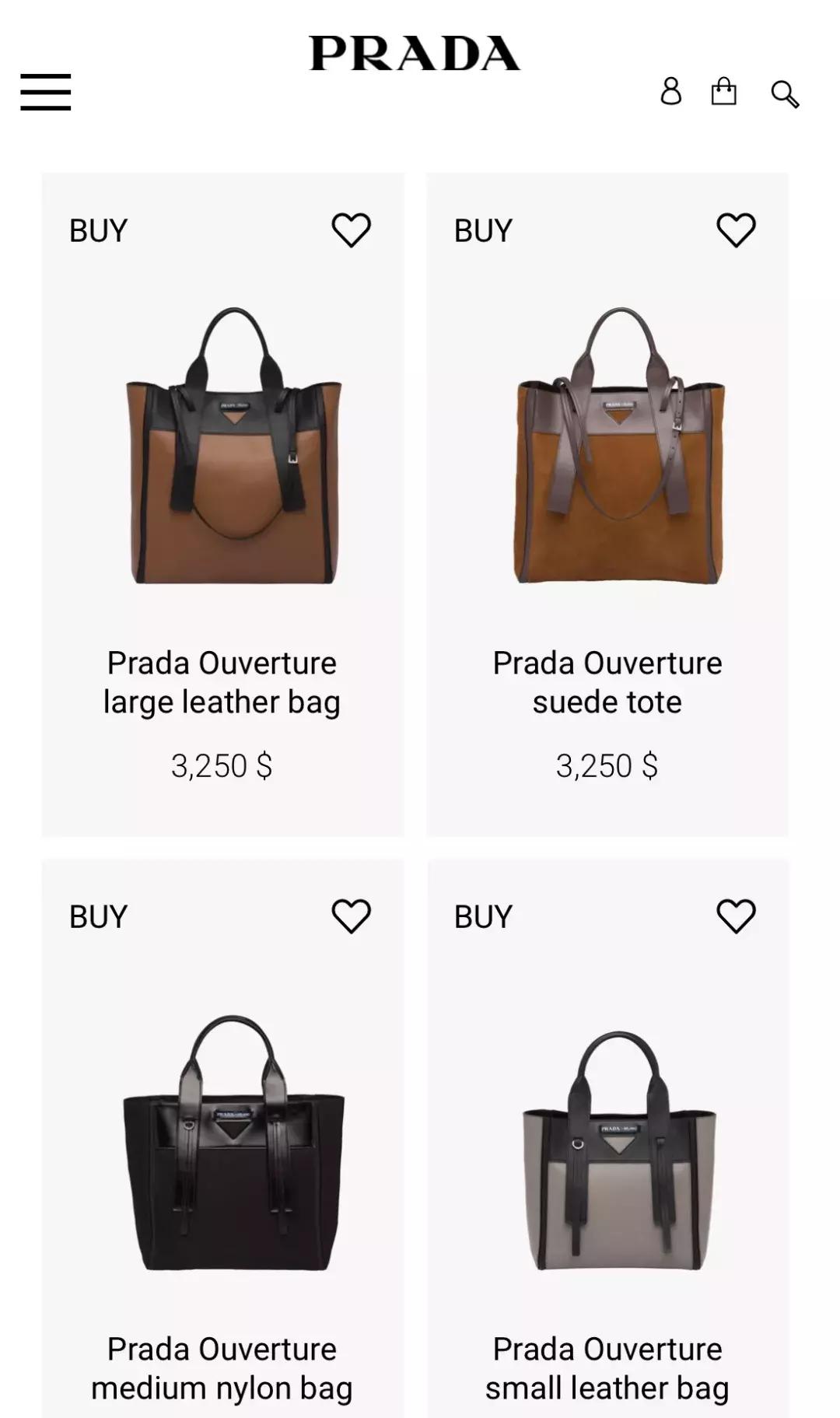Screen dimensions: 840x1418
Task: Buy the Ouverture small leather bag
Action: pyautogui.click(x=483, y=917)
